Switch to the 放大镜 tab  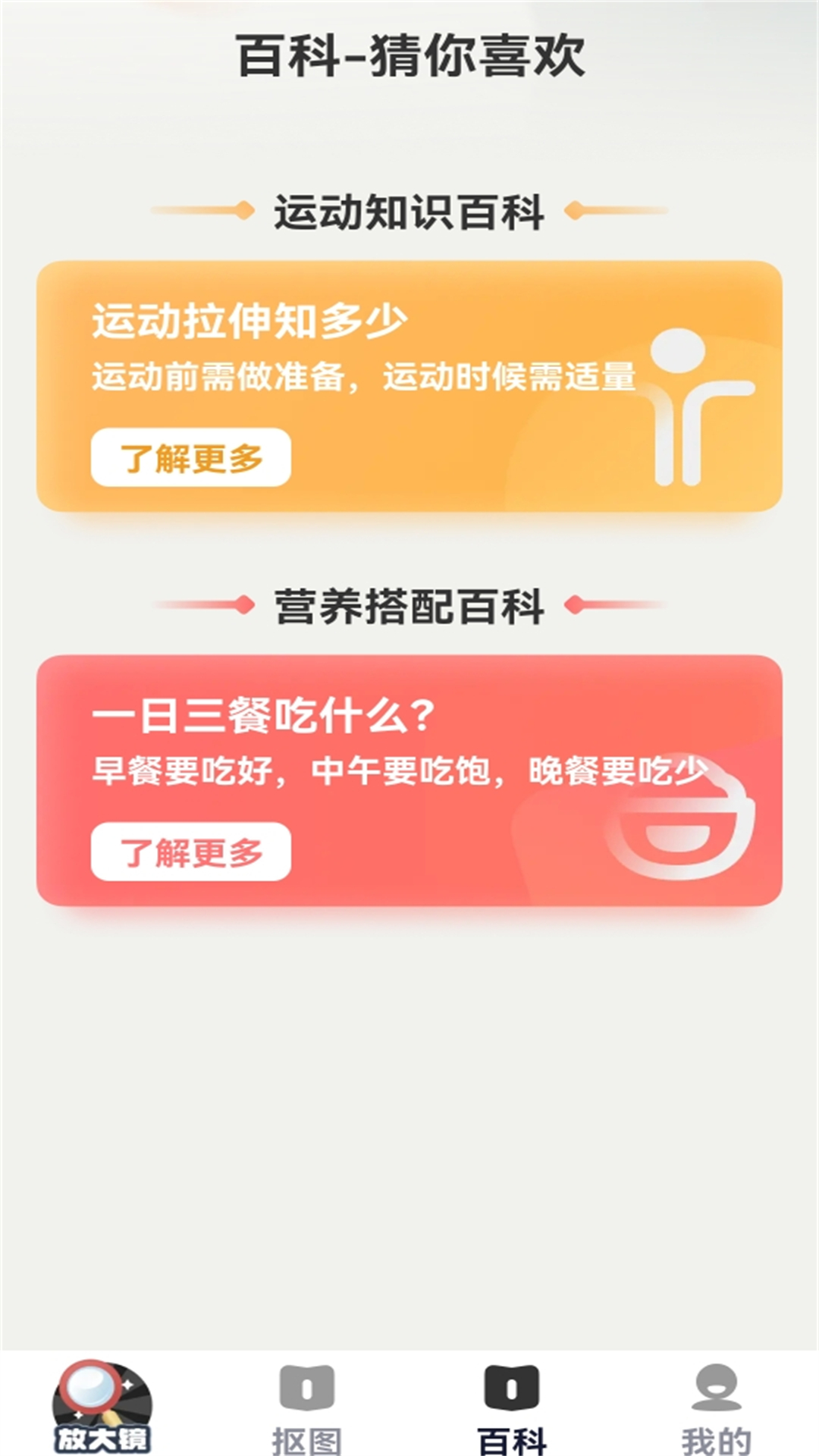coord(102,1407)
